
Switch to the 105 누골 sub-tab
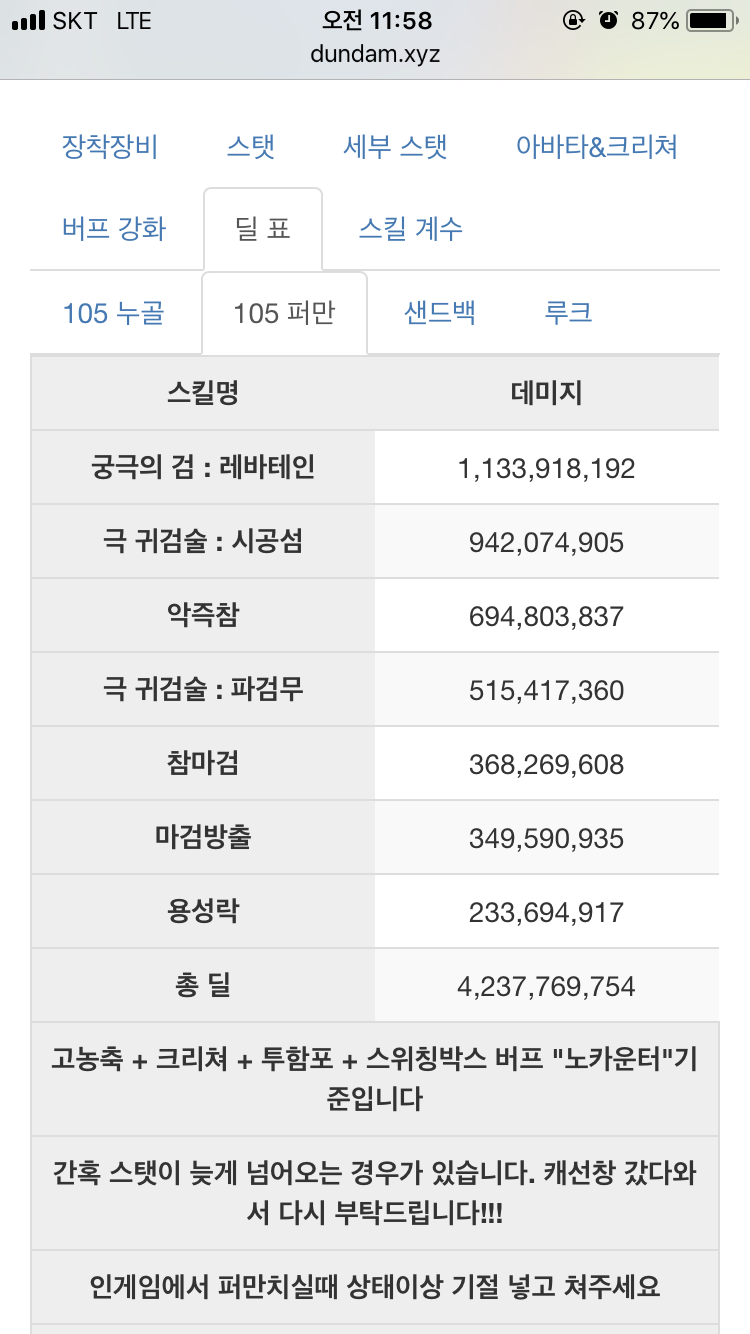114,313
